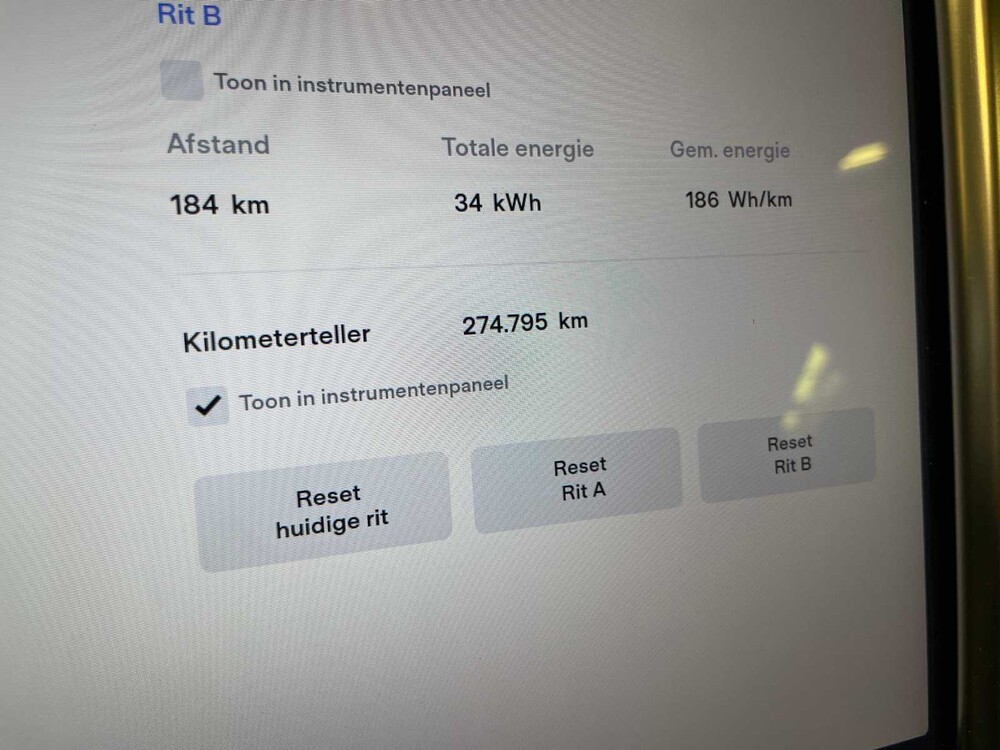
Task: Check 'Toon in instrumentenpaneel' for Rit B
Action: coord(183,81)
